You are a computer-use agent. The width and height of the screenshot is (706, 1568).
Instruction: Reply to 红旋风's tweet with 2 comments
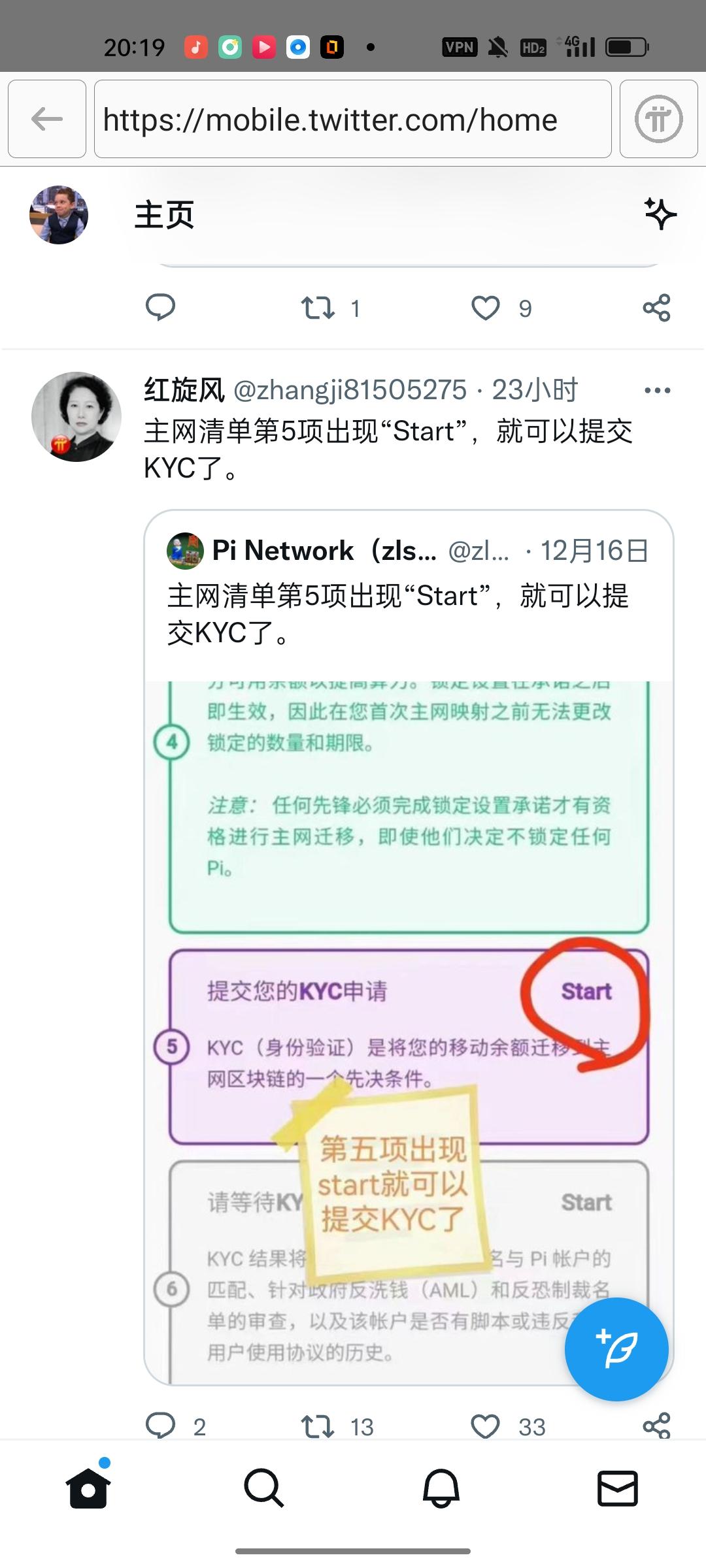[x=160, y=1426]
